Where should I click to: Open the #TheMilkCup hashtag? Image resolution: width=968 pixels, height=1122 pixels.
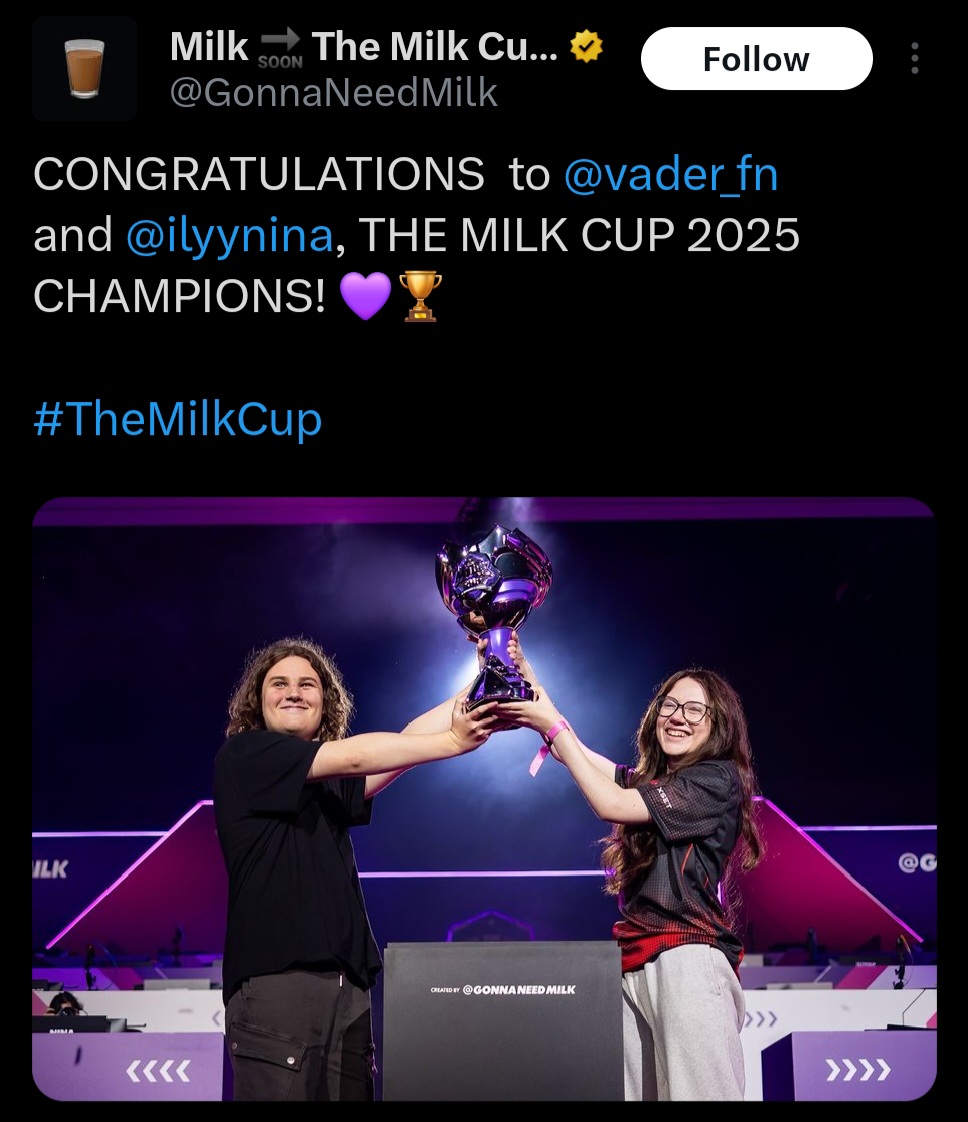177,419
